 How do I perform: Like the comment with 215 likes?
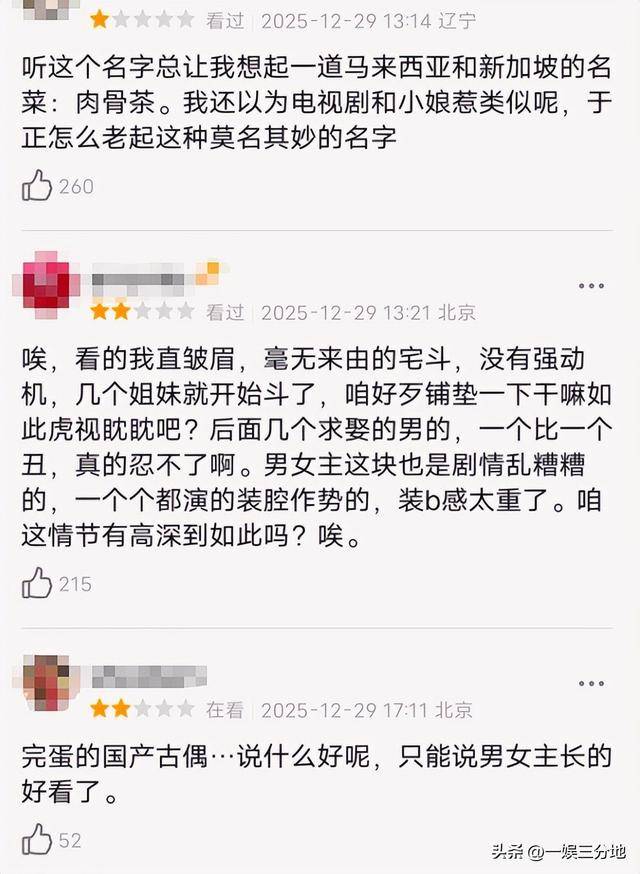point(37,583)
